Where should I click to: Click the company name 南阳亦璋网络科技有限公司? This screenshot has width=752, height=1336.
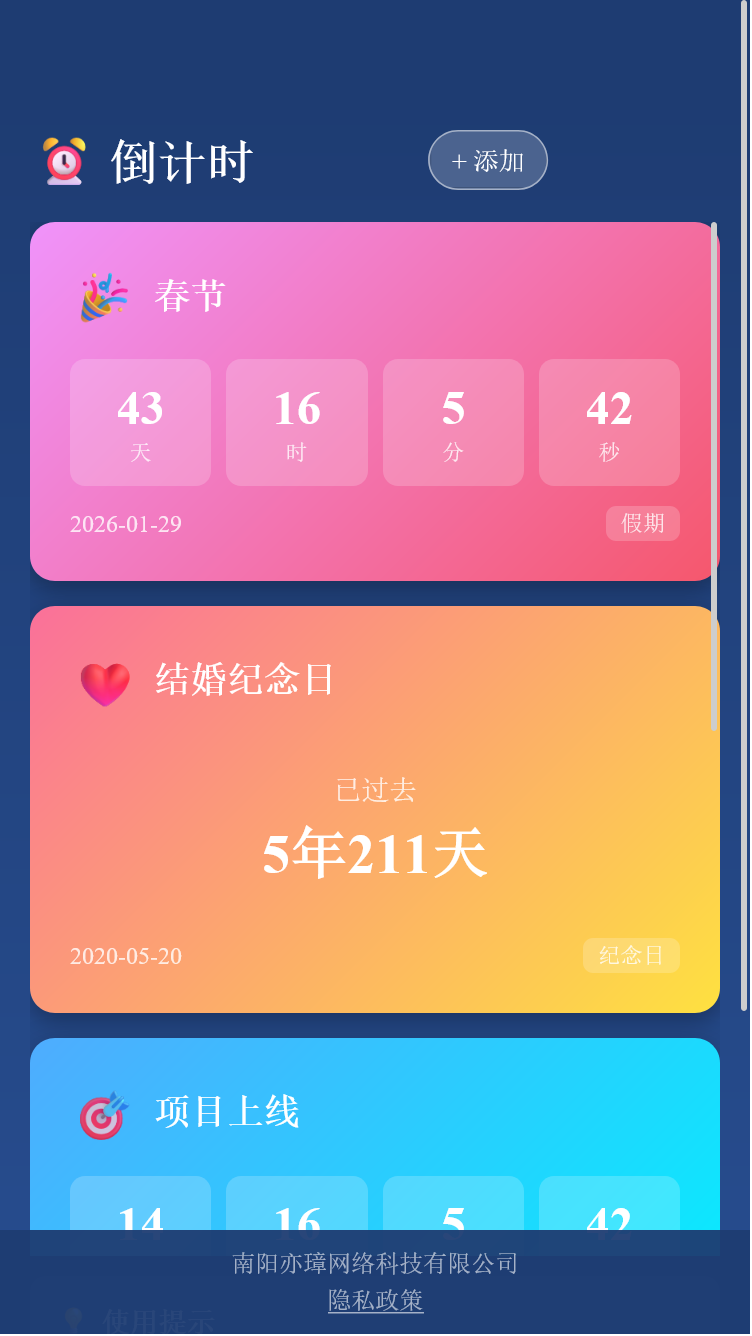click(376, 1263)
